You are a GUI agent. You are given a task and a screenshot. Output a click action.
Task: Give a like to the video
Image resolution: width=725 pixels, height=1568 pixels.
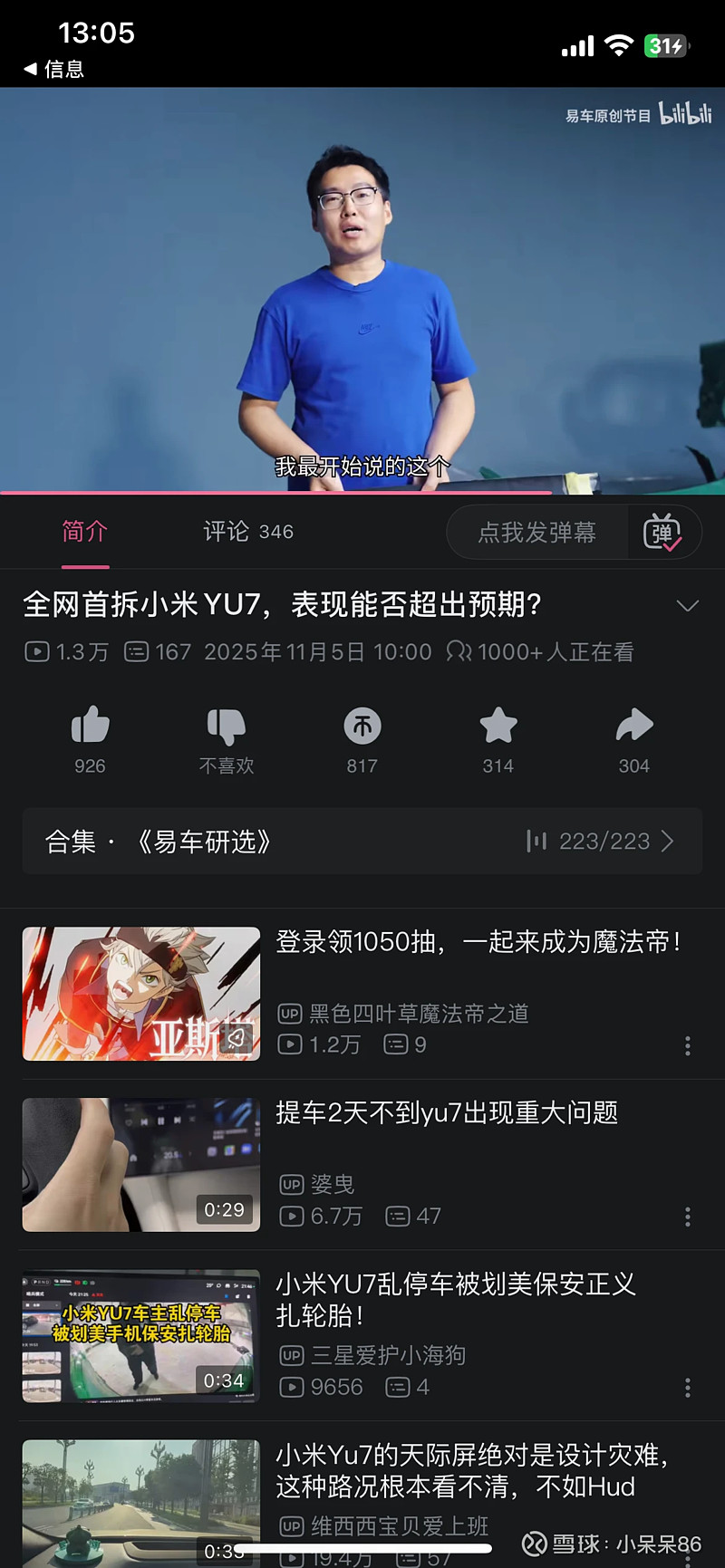[x=90, y=725]
